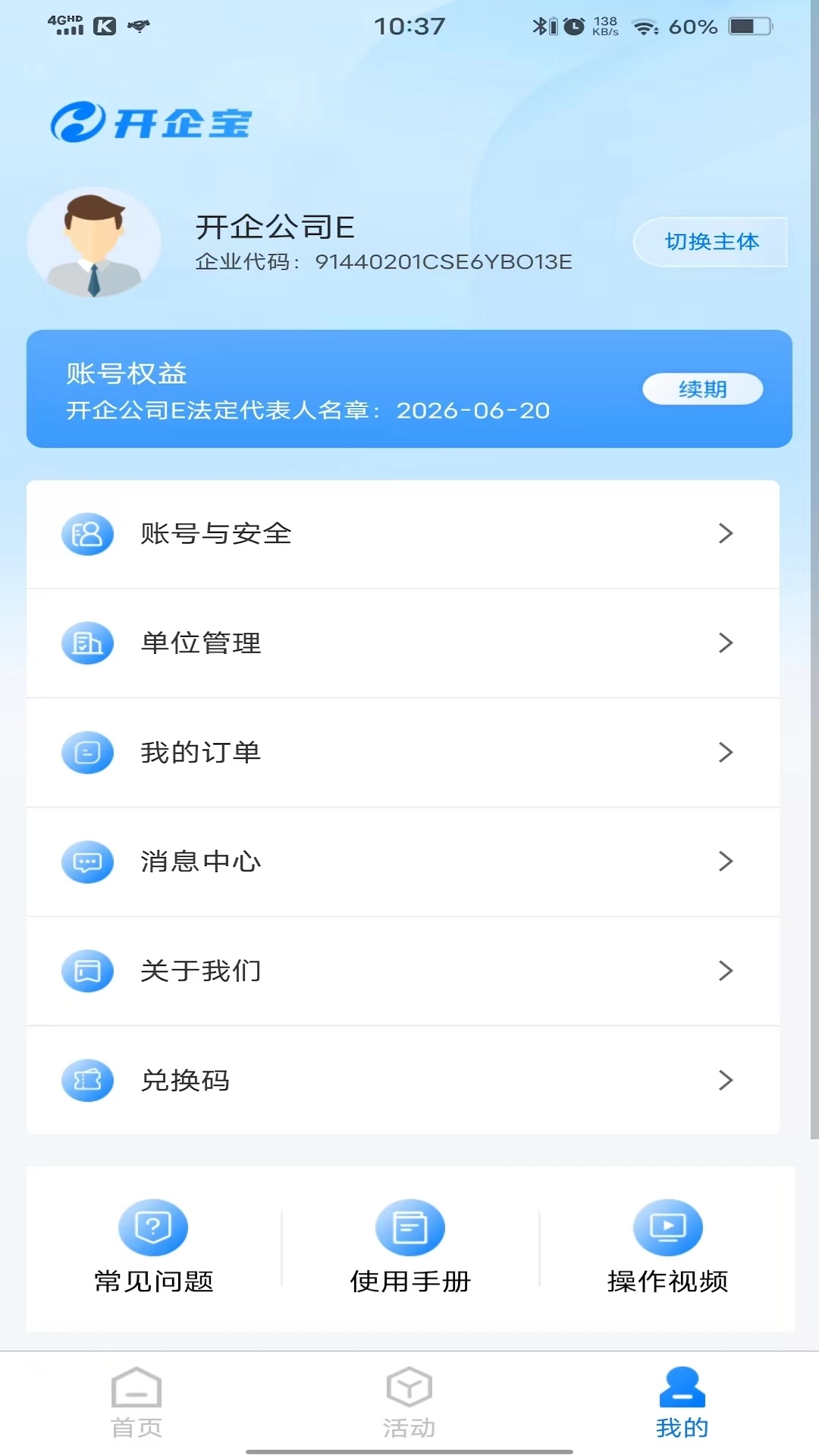Click the 使用手册 manual icon
The height and width of the screenshot is (1456, 819).
click(x=410, y=1227)
